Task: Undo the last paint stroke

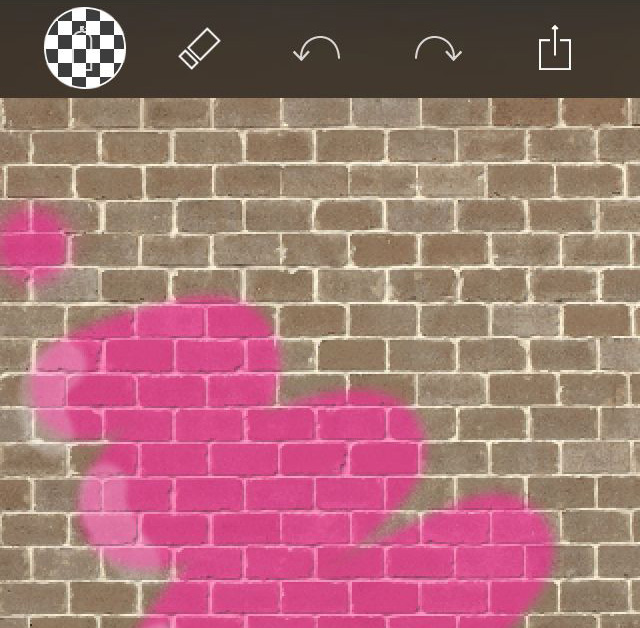Action: coord(317,49)
